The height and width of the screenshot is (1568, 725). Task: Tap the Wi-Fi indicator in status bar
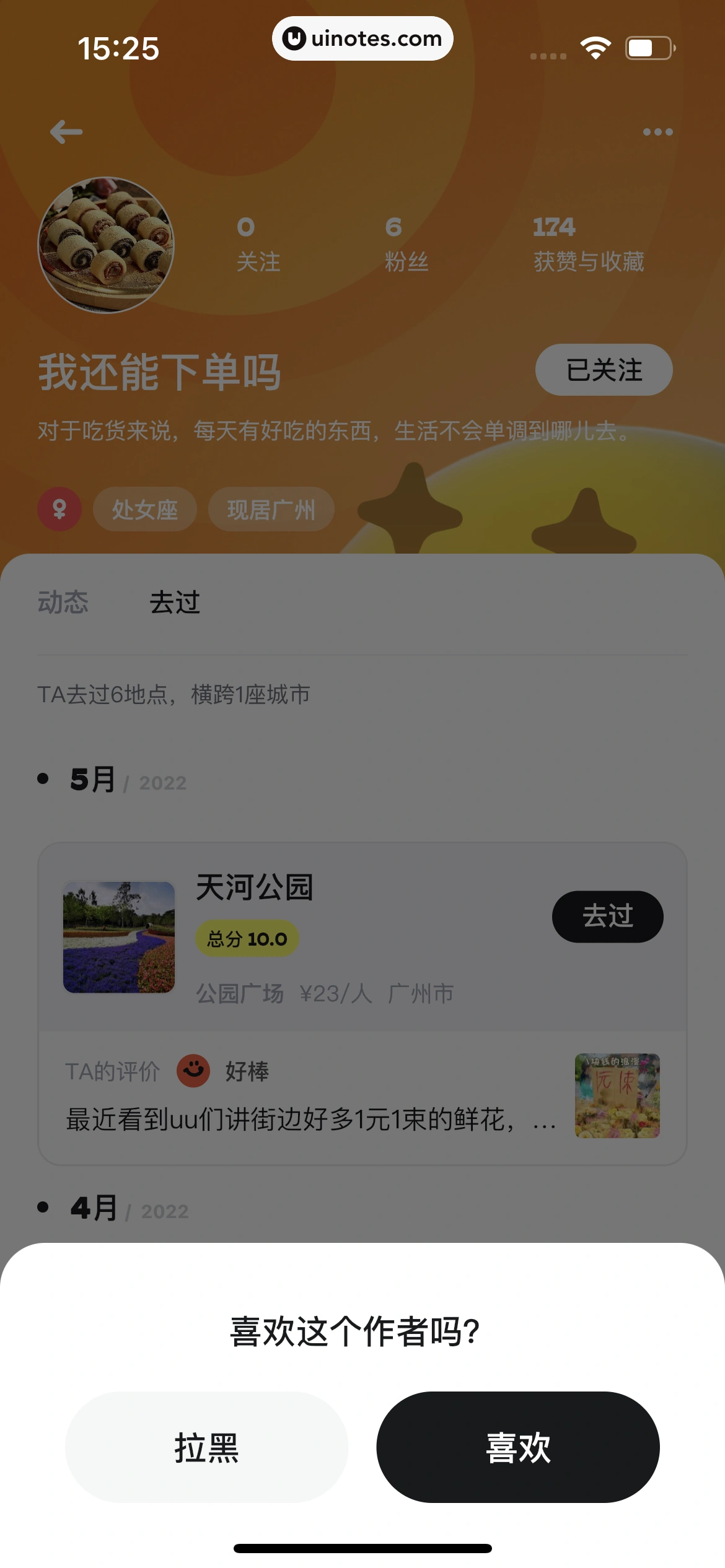pos(595,46)
